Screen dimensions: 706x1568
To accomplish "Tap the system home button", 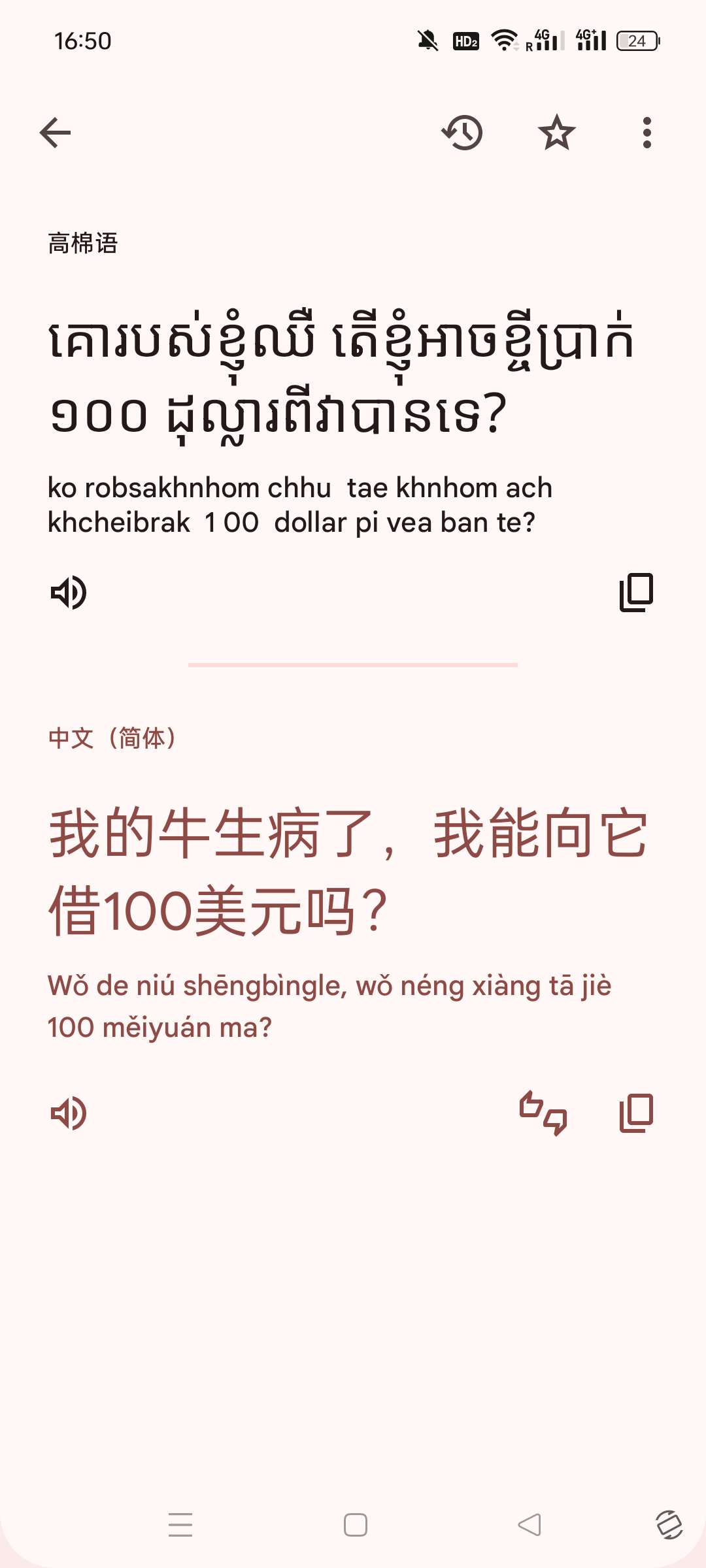I will (355, 1525).
